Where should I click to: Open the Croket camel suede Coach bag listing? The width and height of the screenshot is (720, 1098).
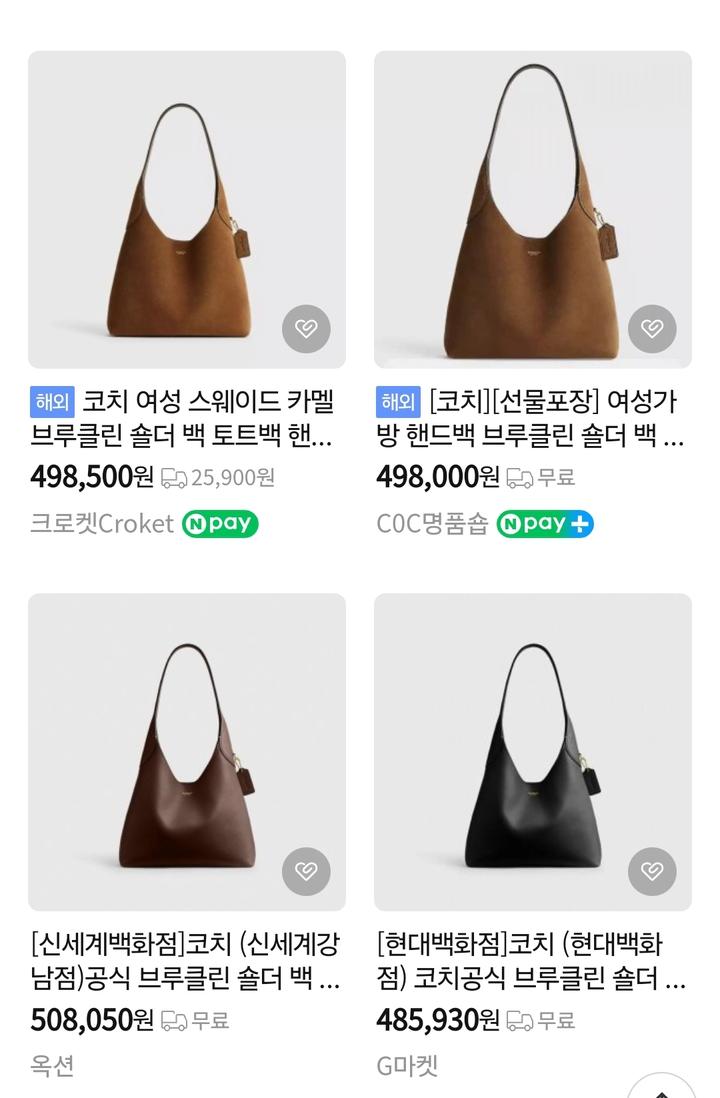(186, 210)
